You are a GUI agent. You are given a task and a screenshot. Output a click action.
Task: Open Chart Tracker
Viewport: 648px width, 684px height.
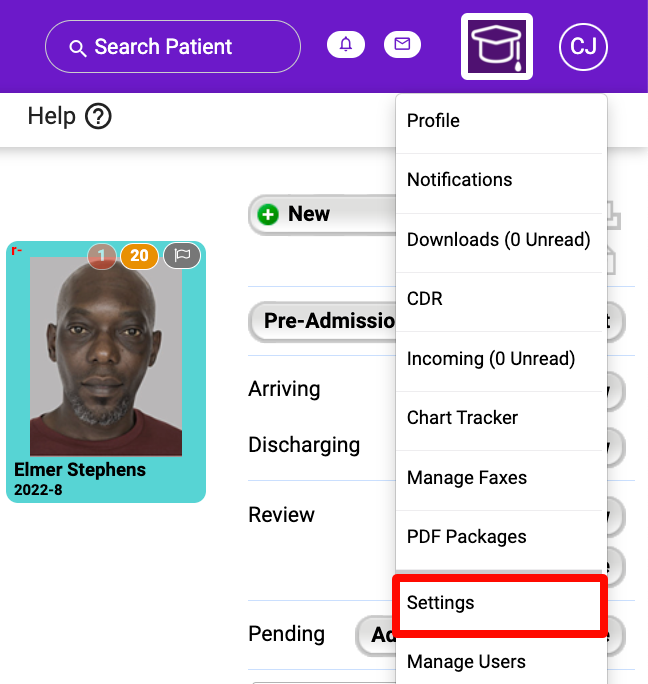pyautogui.click(x=500, y=418)
